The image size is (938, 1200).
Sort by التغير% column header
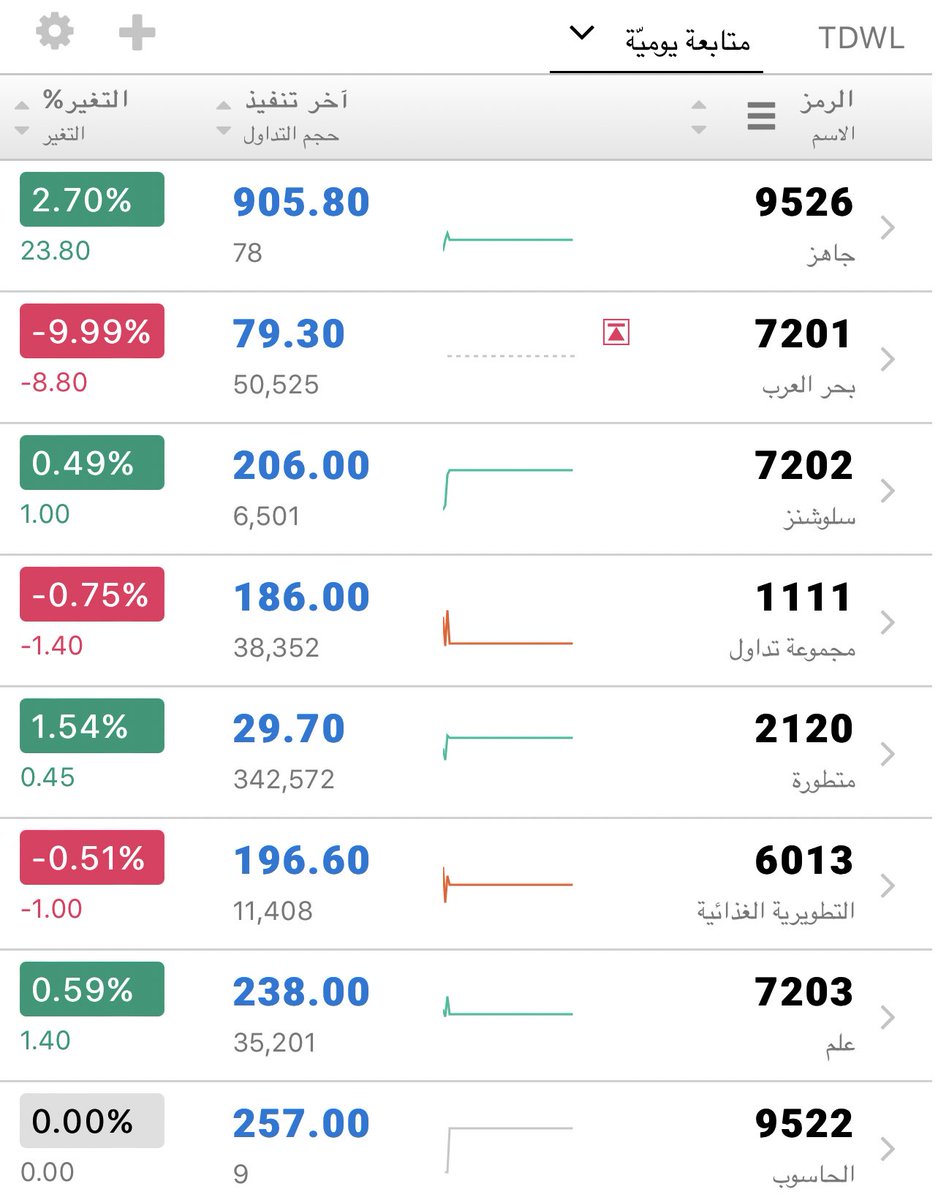click(x=85, y=100)
